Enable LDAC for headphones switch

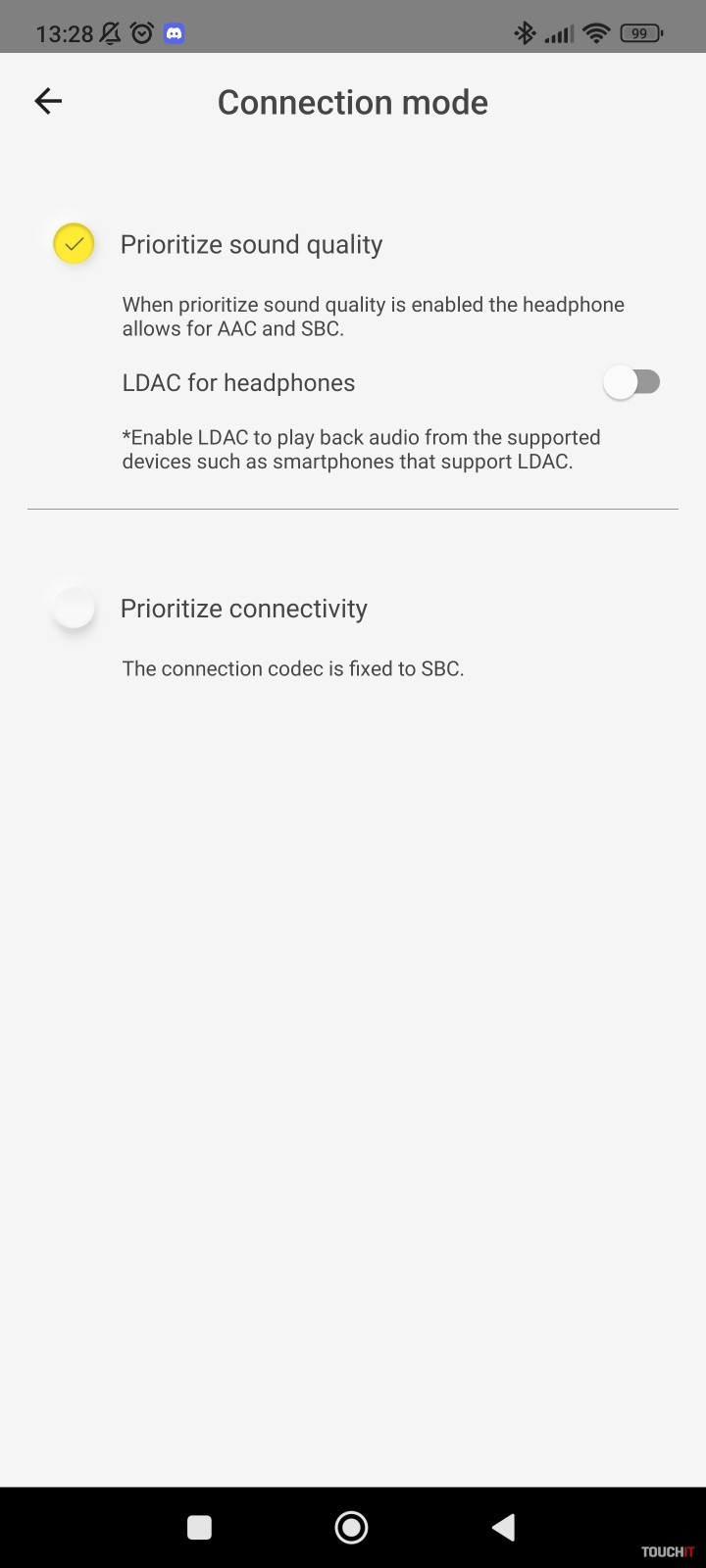coord(632,382)
